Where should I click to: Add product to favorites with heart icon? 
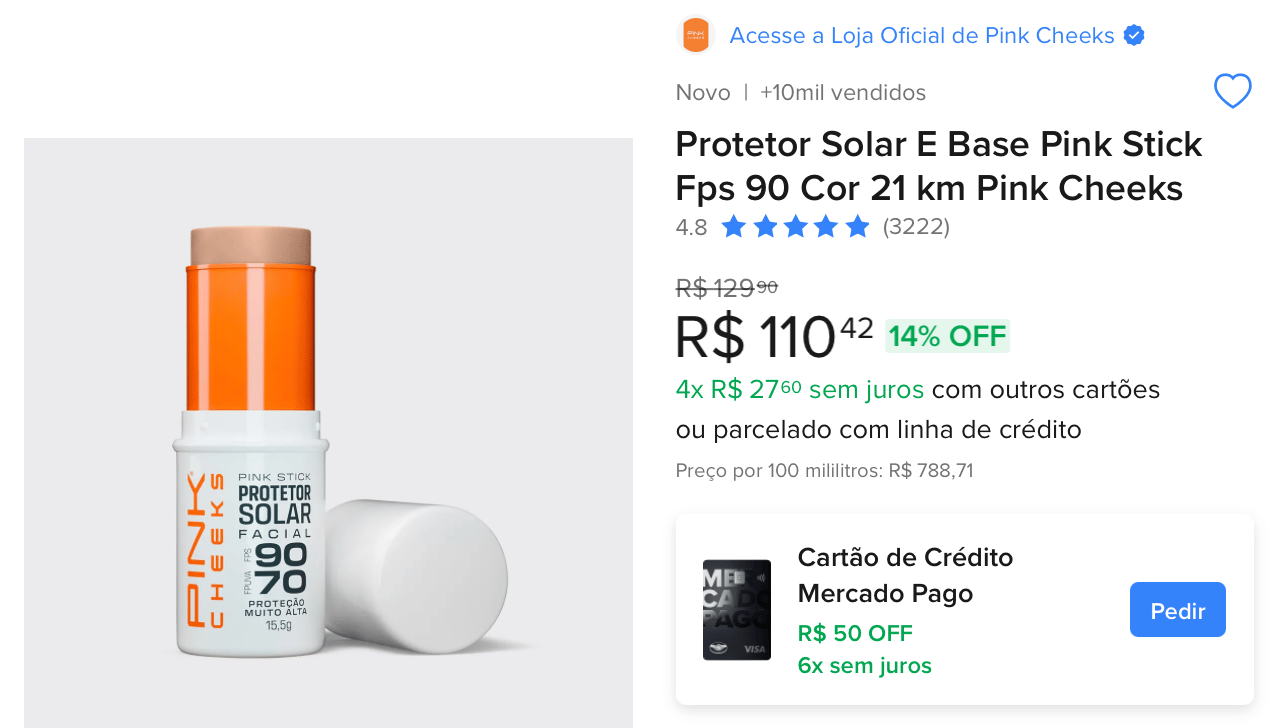tap(1232, 91)
